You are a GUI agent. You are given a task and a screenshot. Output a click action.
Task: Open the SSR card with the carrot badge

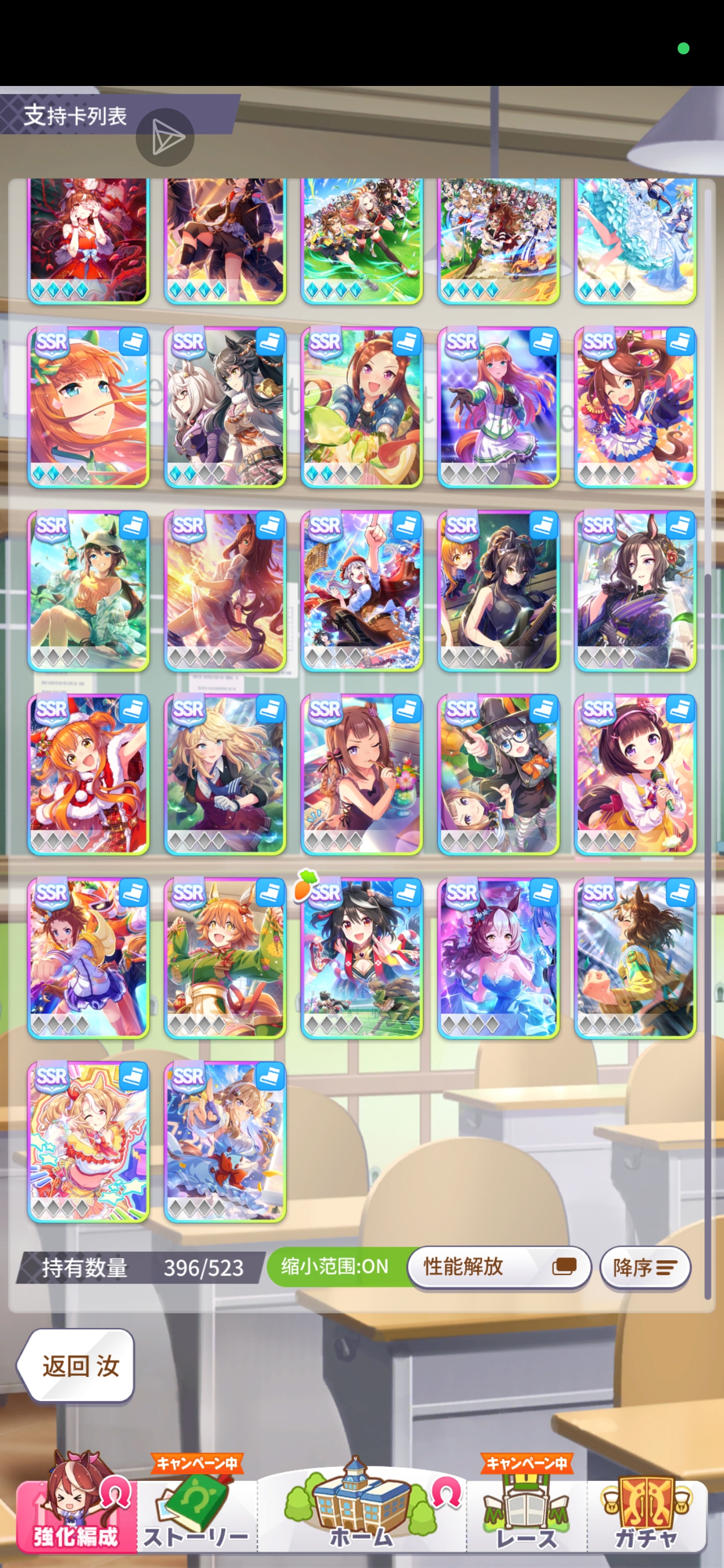pos(361,958)
